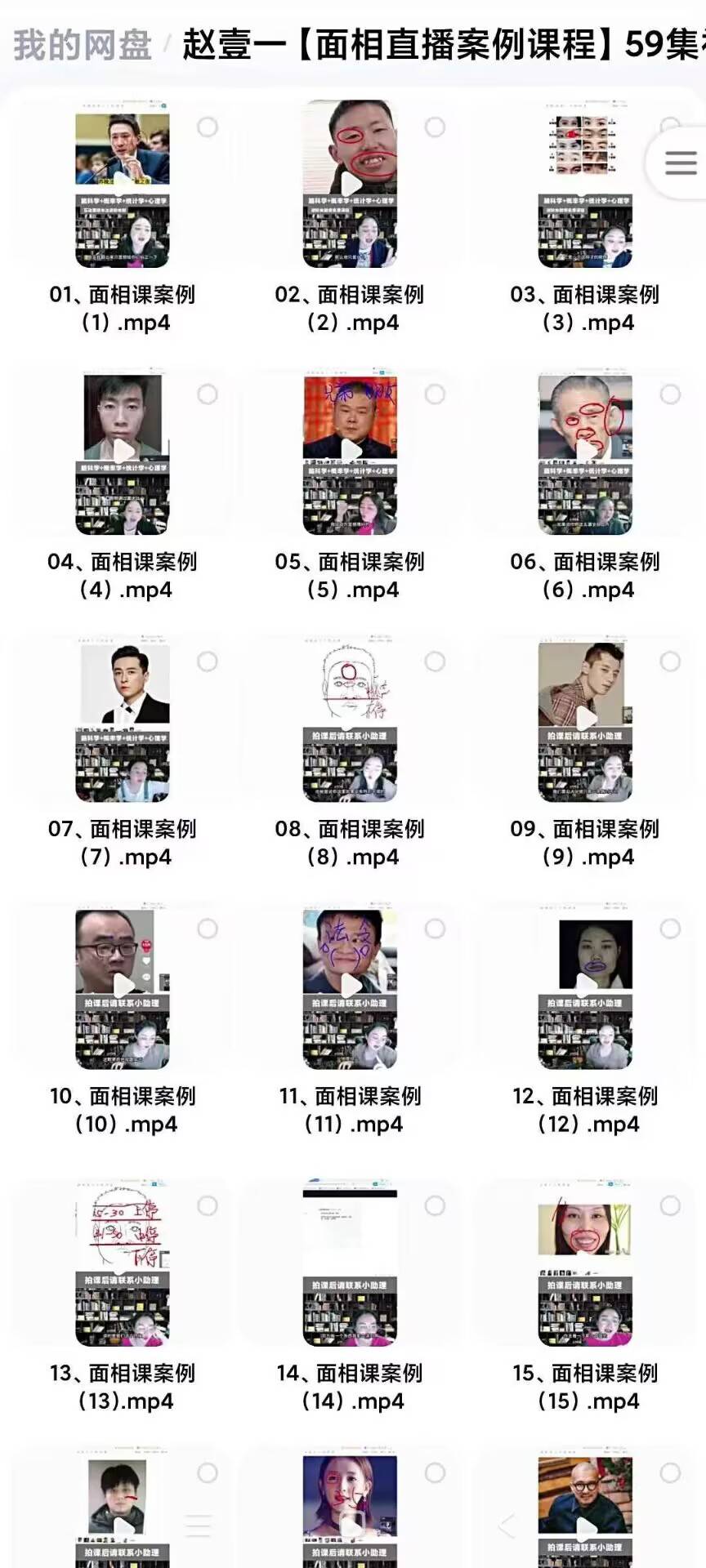
Task: Select the circle on 11、面相课案例(11).mp4
Action: click(435, 929)
